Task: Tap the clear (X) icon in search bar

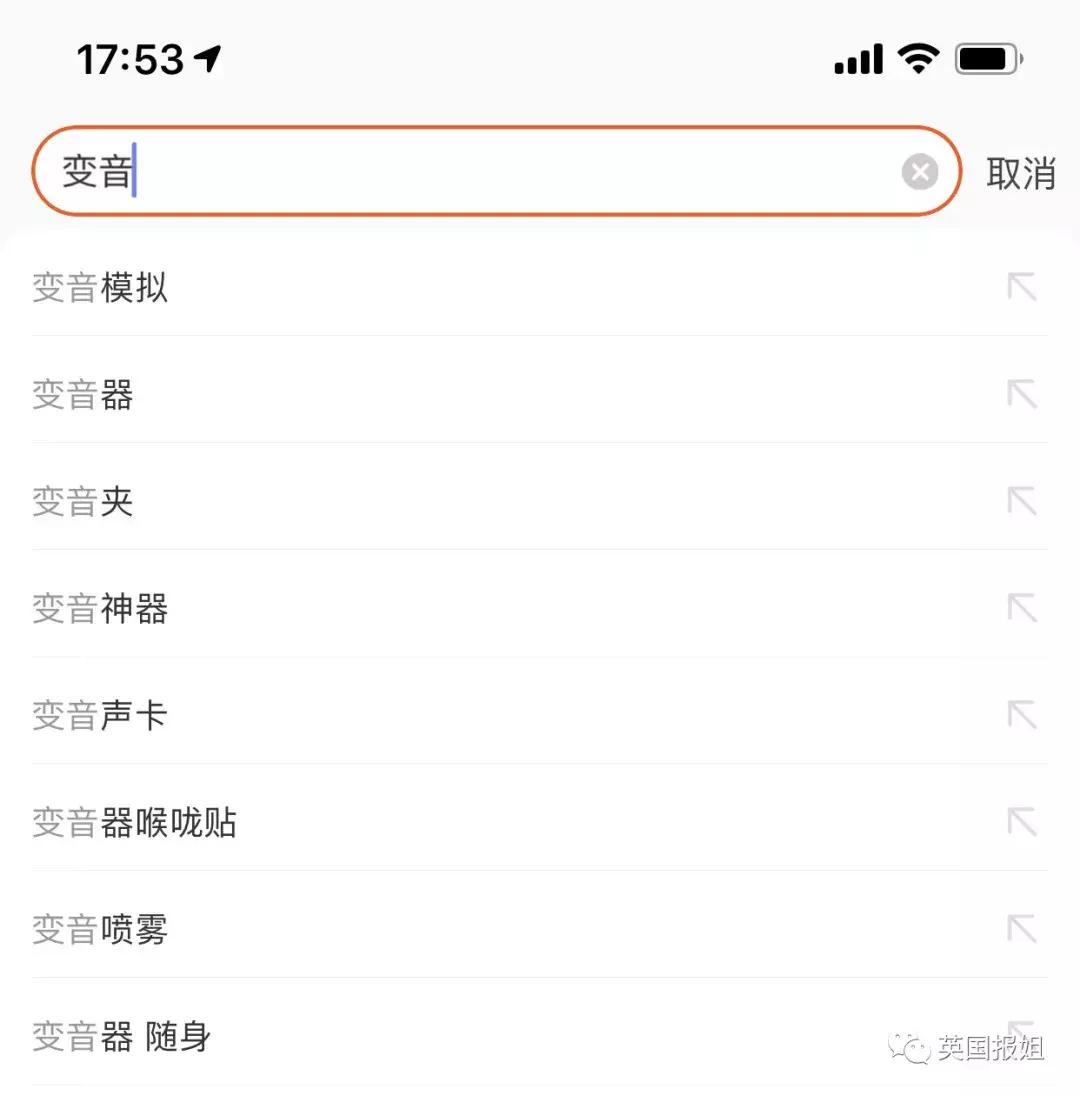Action: coord(919,172)
